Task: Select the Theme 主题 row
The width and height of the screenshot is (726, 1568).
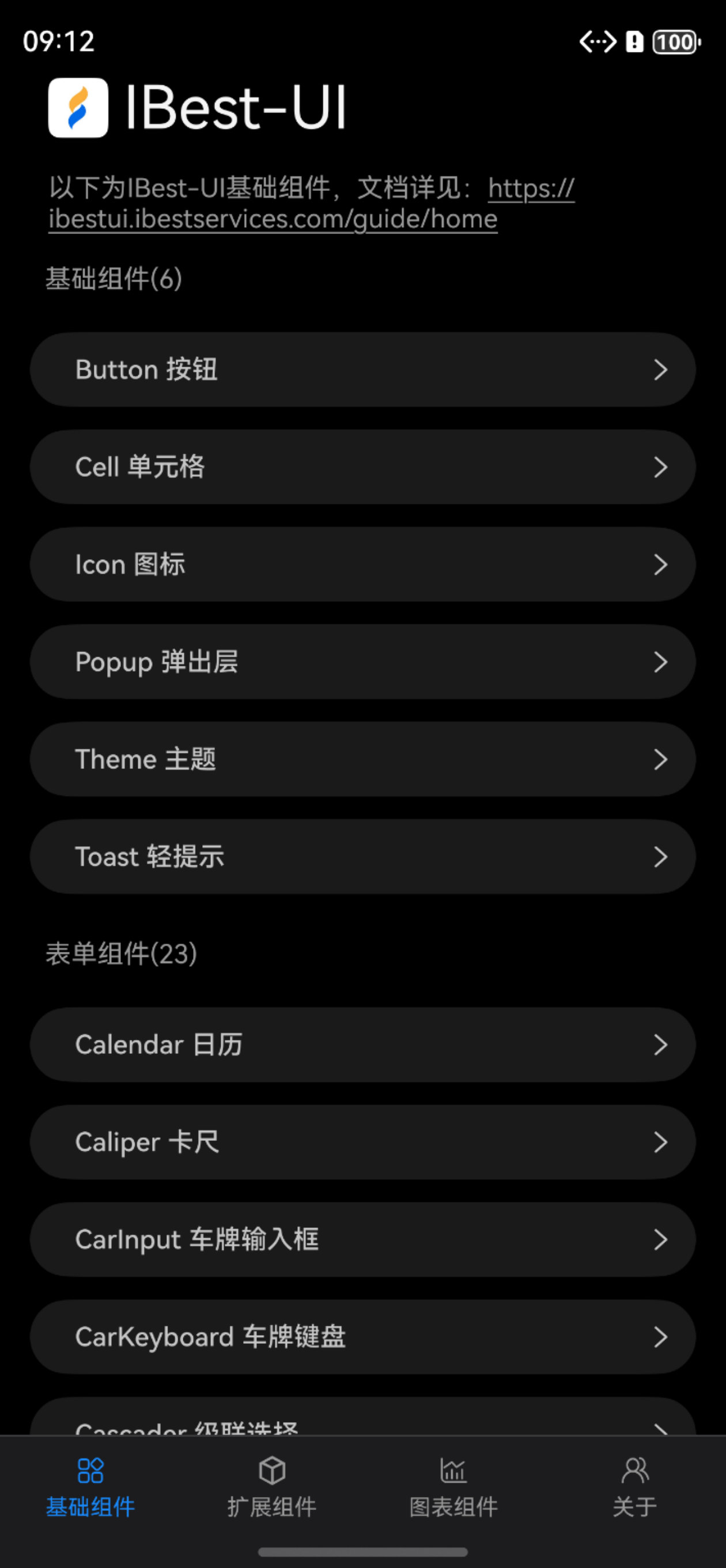Action: coord(362,759)
